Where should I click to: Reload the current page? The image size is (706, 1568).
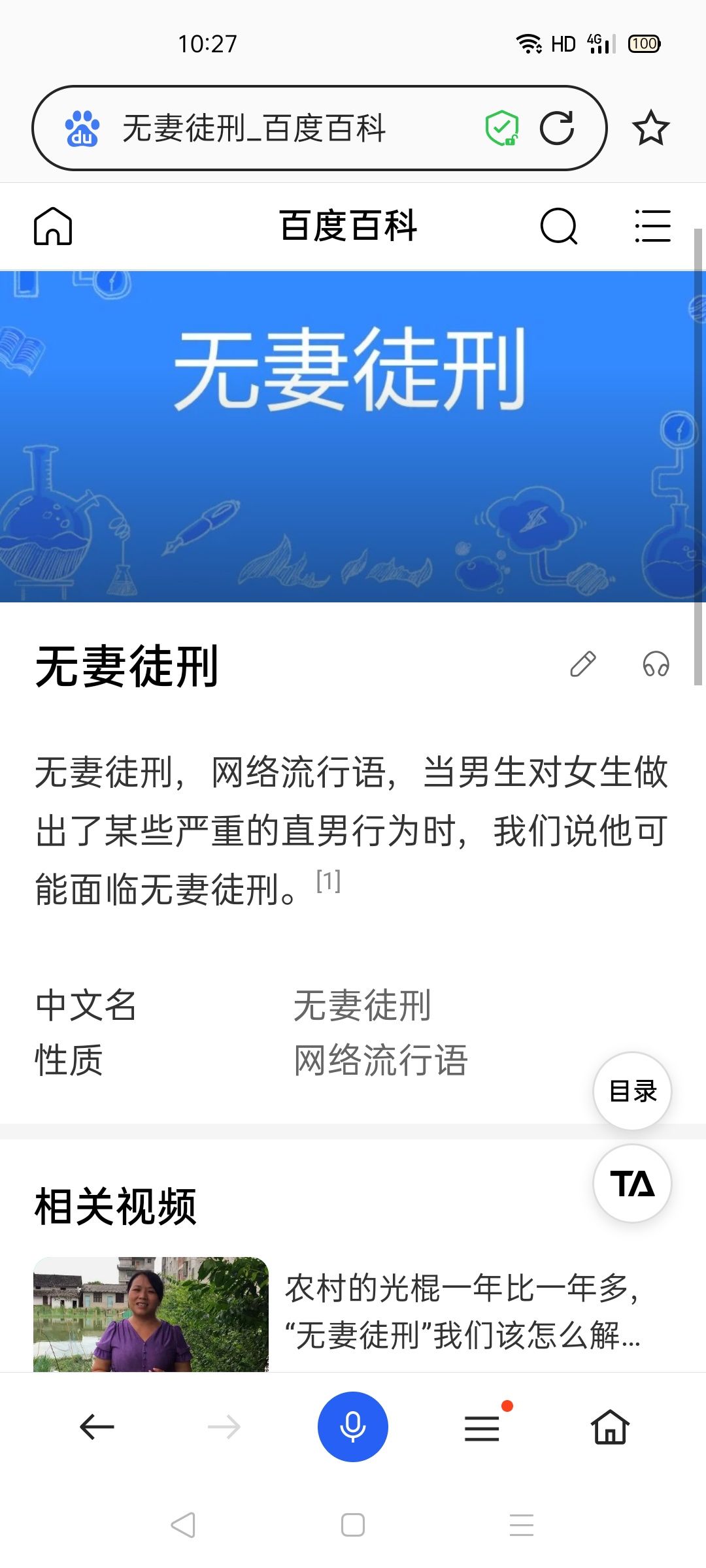point(557,128)
